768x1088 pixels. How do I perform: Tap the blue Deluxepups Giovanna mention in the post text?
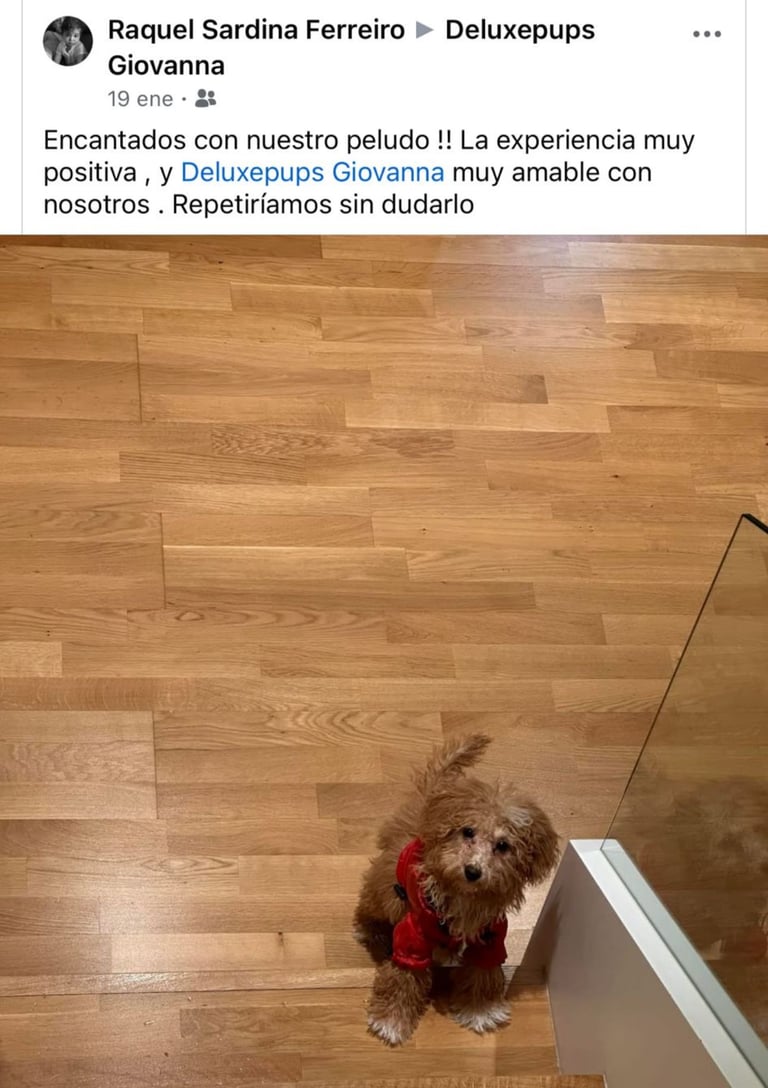[x=312, y=172]
